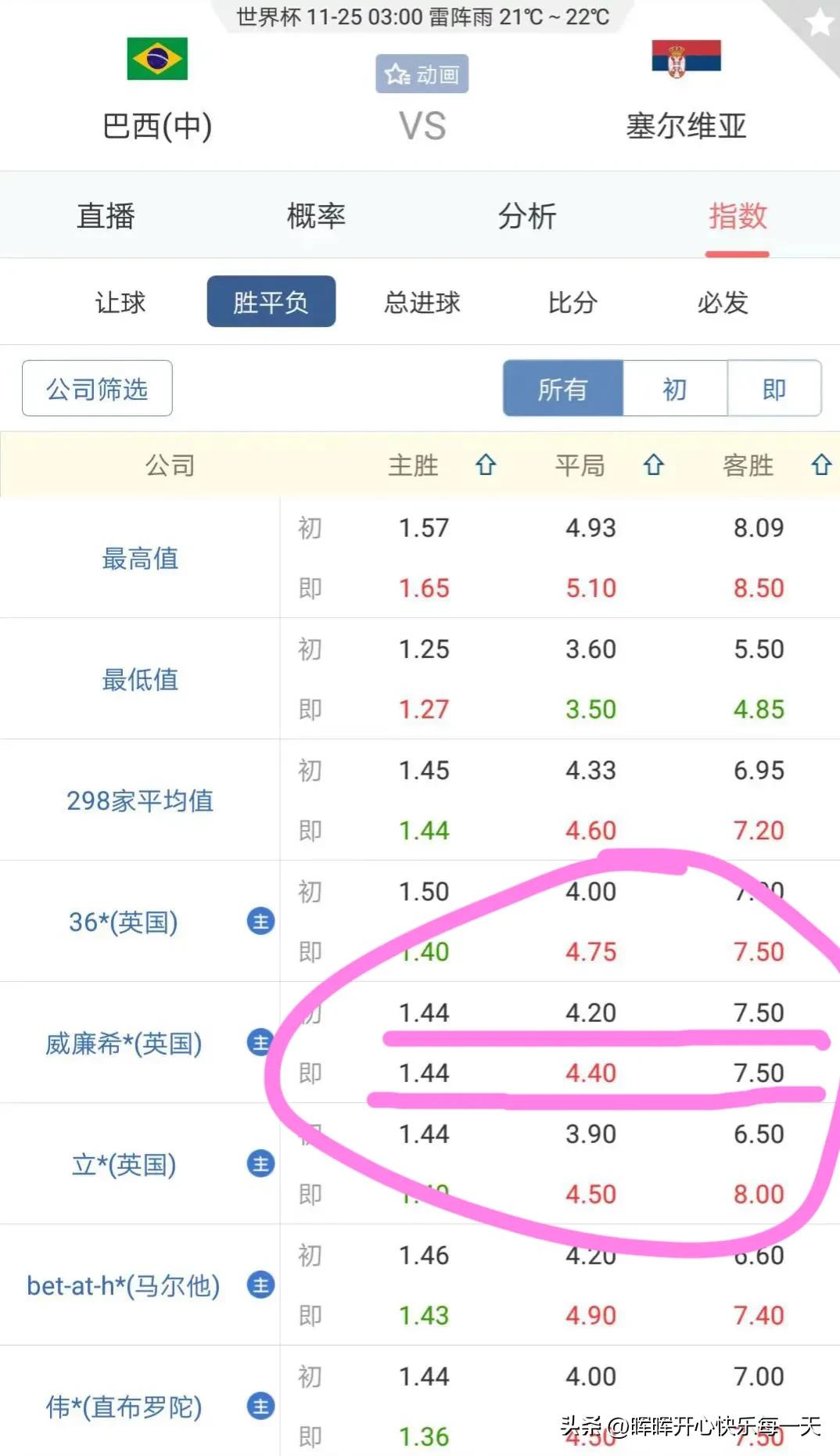Click the 主 badge beside 威廉希*(英国)
The height and width of the screenshot is (1456, 840).
coord(260,1043)
